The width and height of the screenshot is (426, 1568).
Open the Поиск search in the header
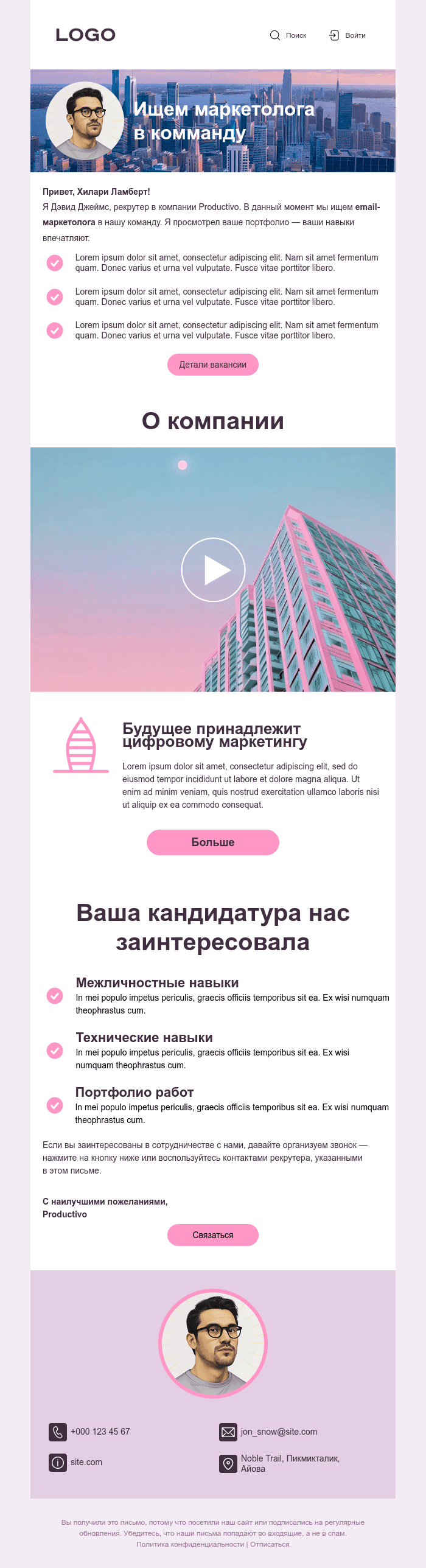[x=288, y=35]
